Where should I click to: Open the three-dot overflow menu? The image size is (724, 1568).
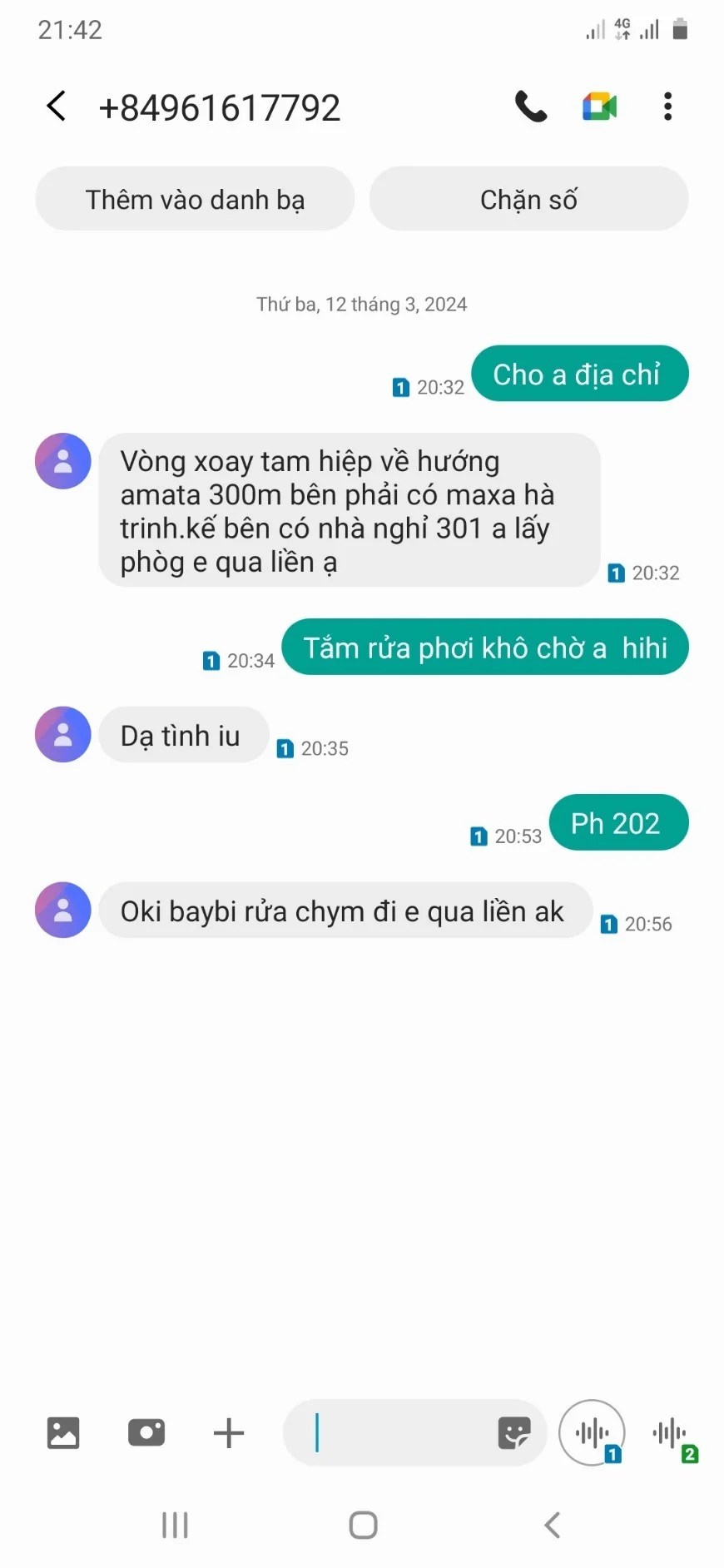667,107
